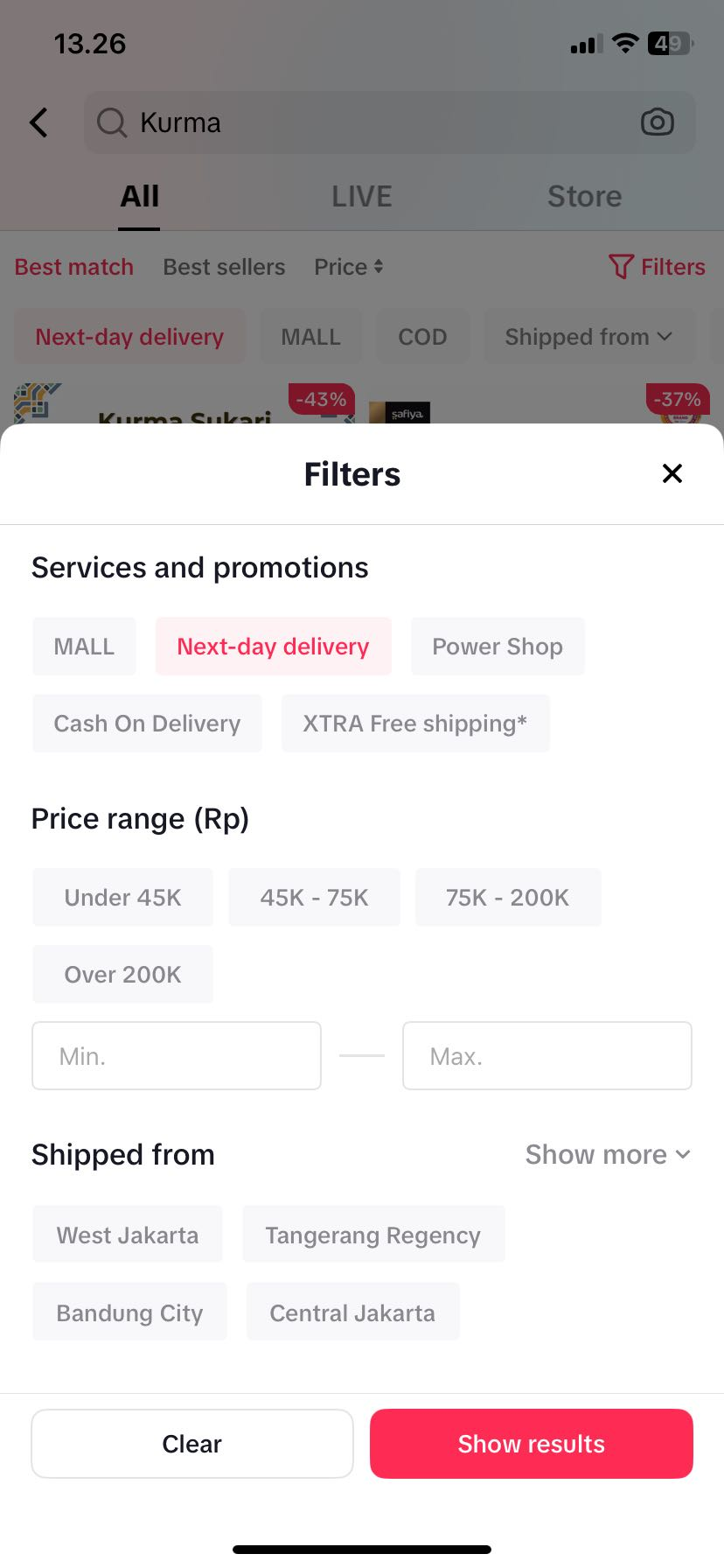Screen dimensions: 724x1568
Task: Focus the Max. price field
Action: pos(546,1056)
